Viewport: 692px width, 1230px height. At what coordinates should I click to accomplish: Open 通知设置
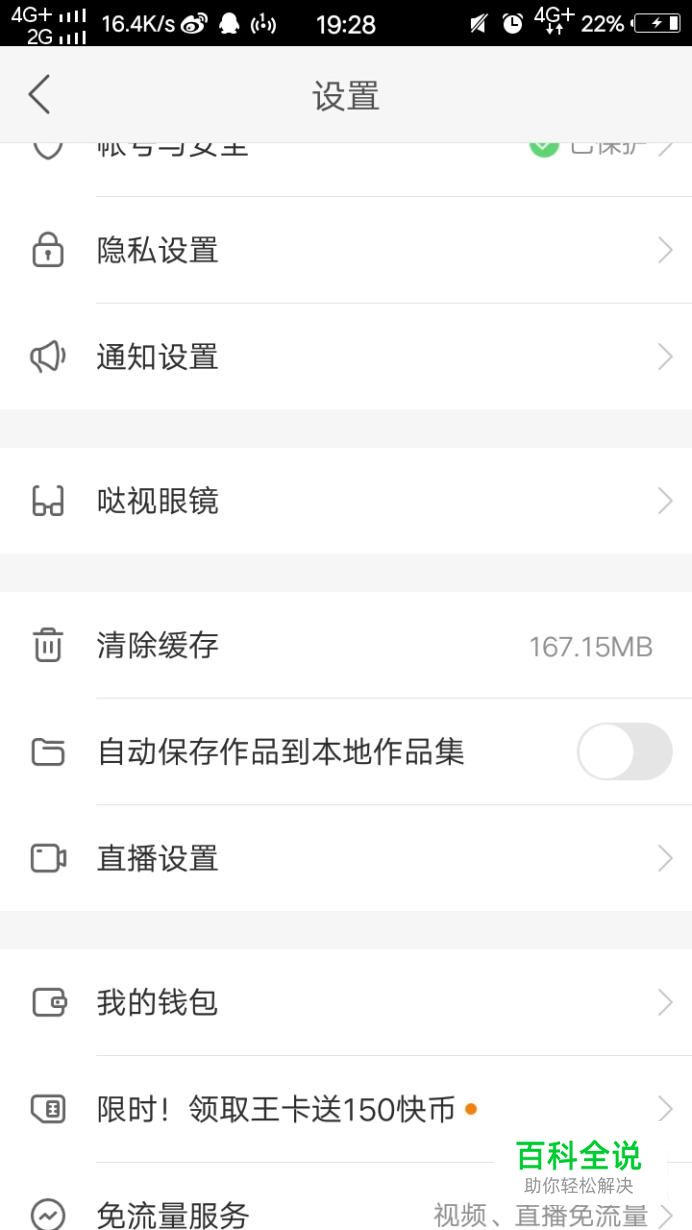tap(346, 357)
